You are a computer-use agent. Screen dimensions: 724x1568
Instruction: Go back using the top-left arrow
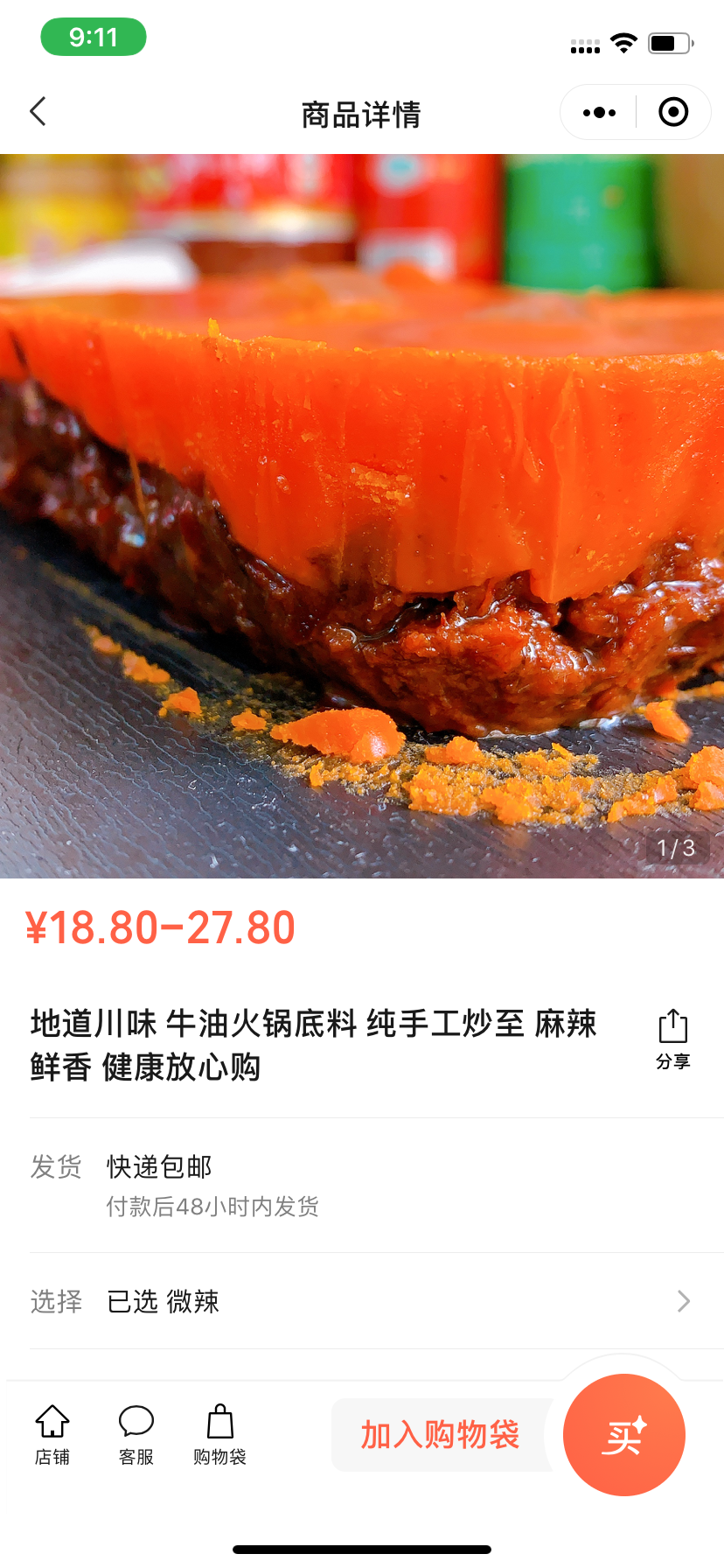[x=38, y=112]
